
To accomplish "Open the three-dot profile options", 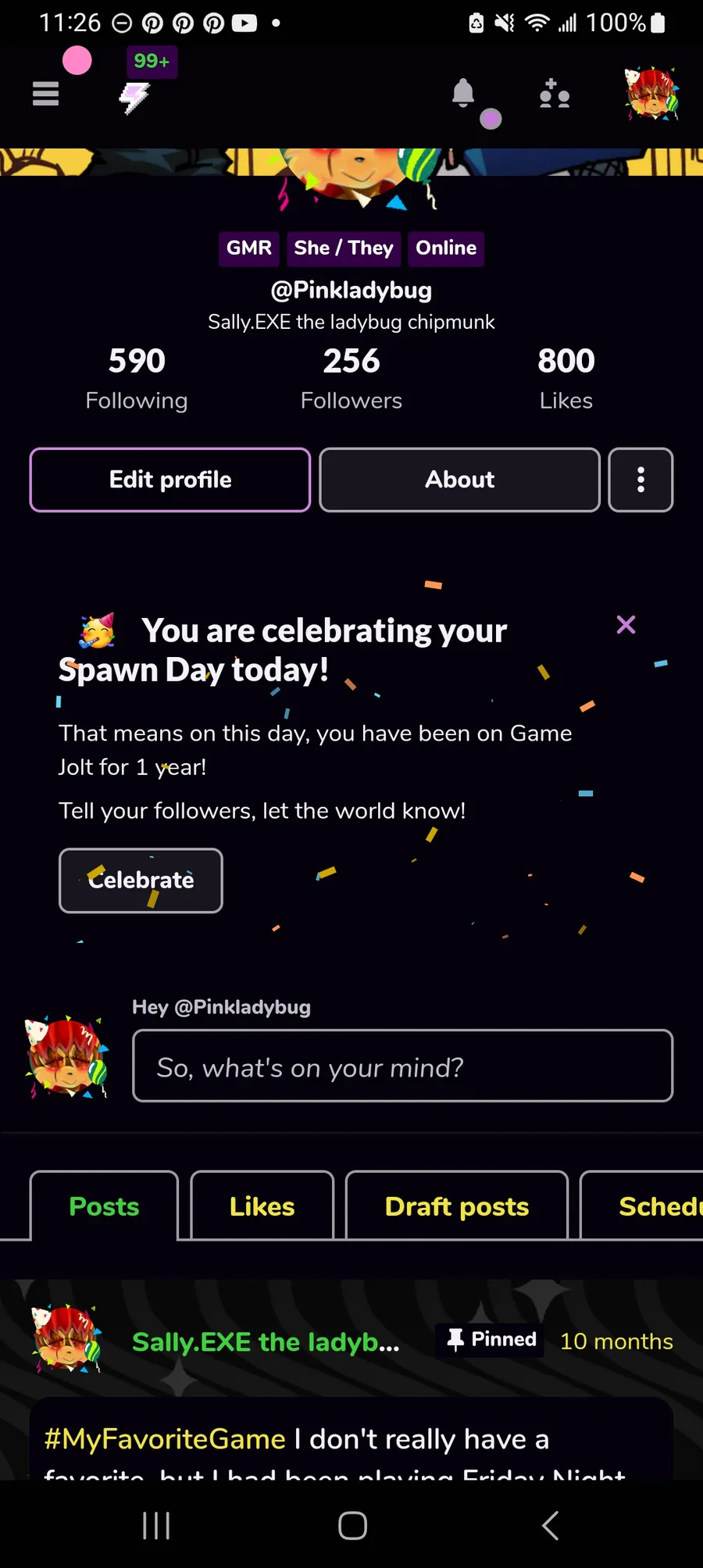I will point(641,480).
